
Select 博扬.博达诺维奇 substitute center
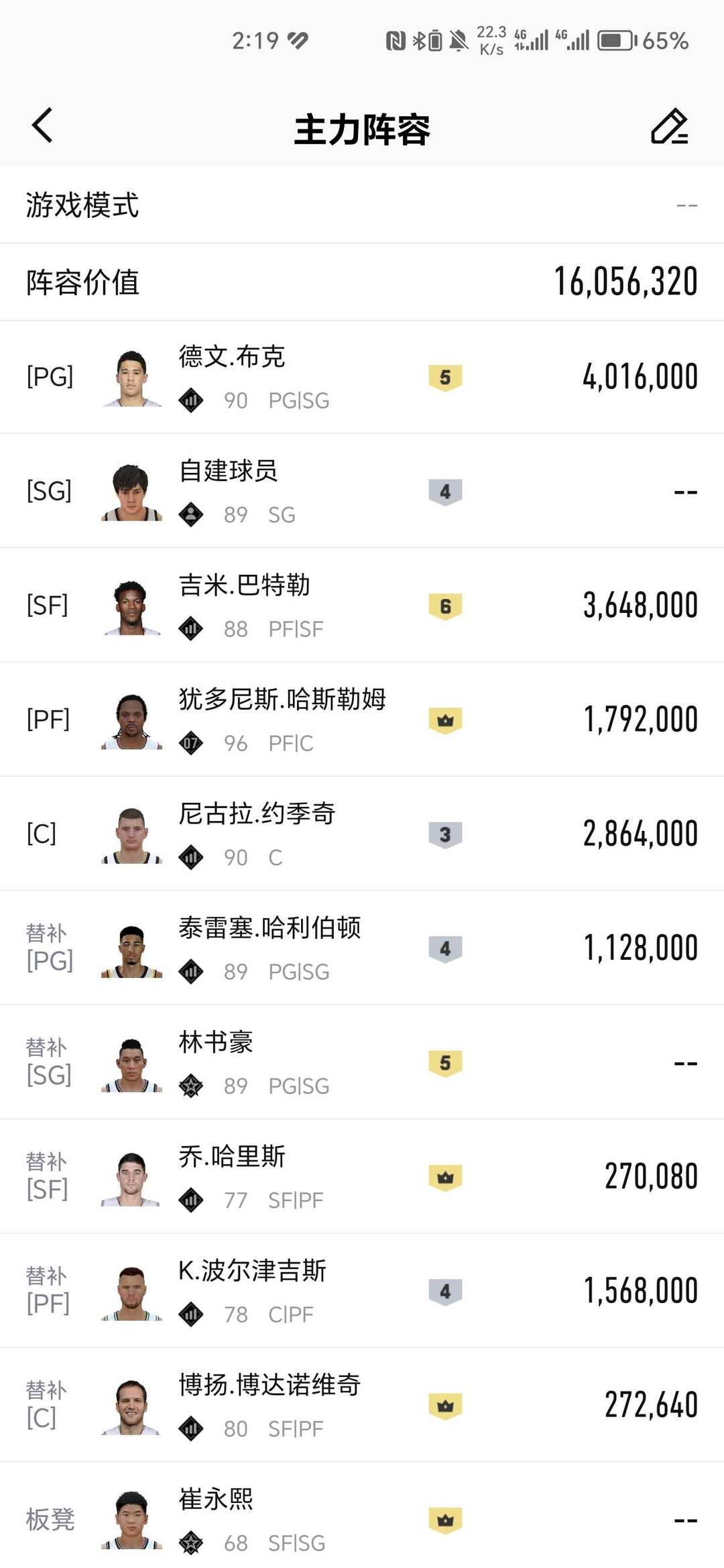point(362,1404)
